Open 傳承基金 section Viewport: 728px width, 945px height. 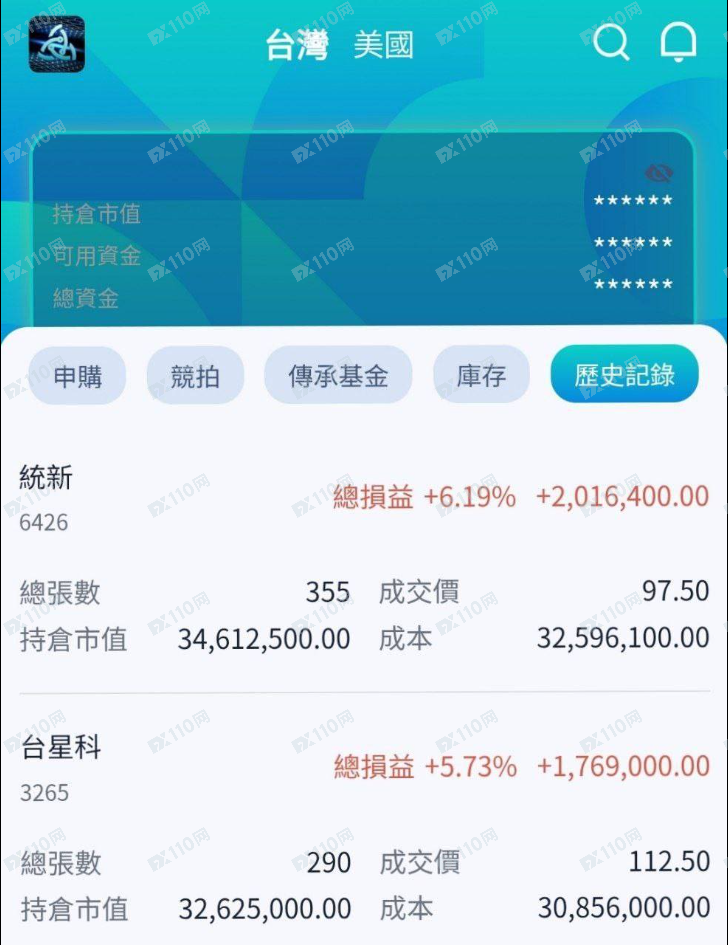(x=338, y=376)
